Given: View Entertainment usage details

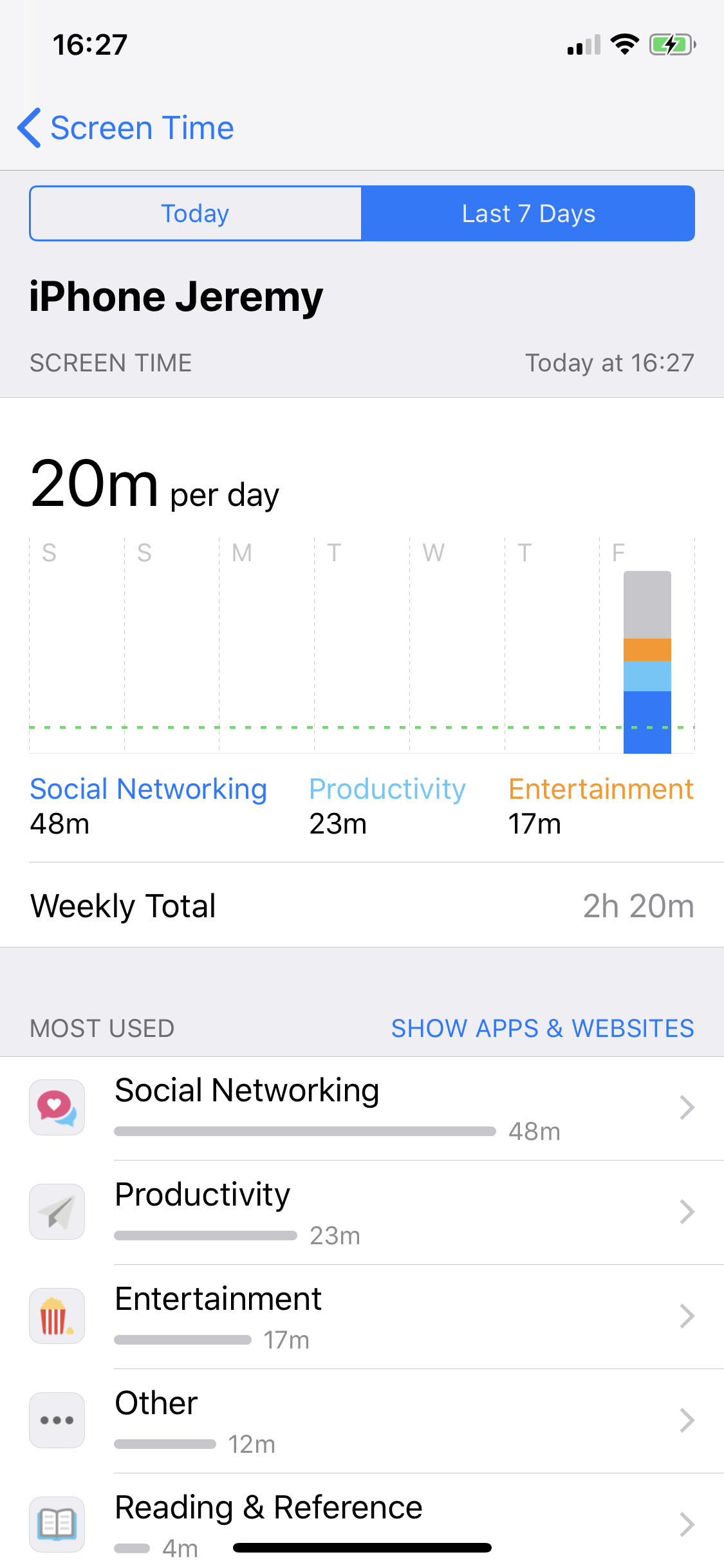Looking at the screenshot, I should click(362, 1316).
